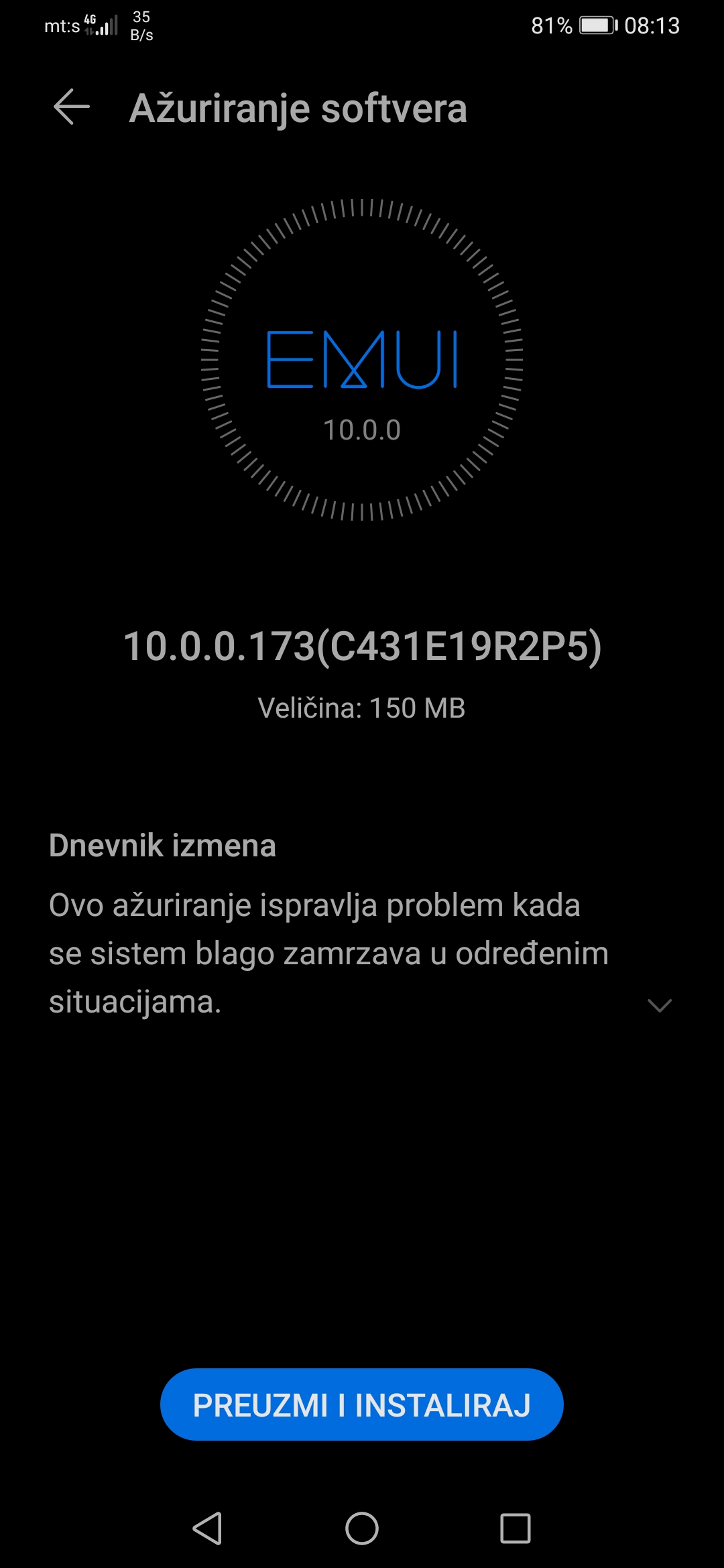Viewport: 724px width, 1568px height.
Task: Tap the PREUZMI I INSTALIRAJ button
Action: click(362, 1404)
